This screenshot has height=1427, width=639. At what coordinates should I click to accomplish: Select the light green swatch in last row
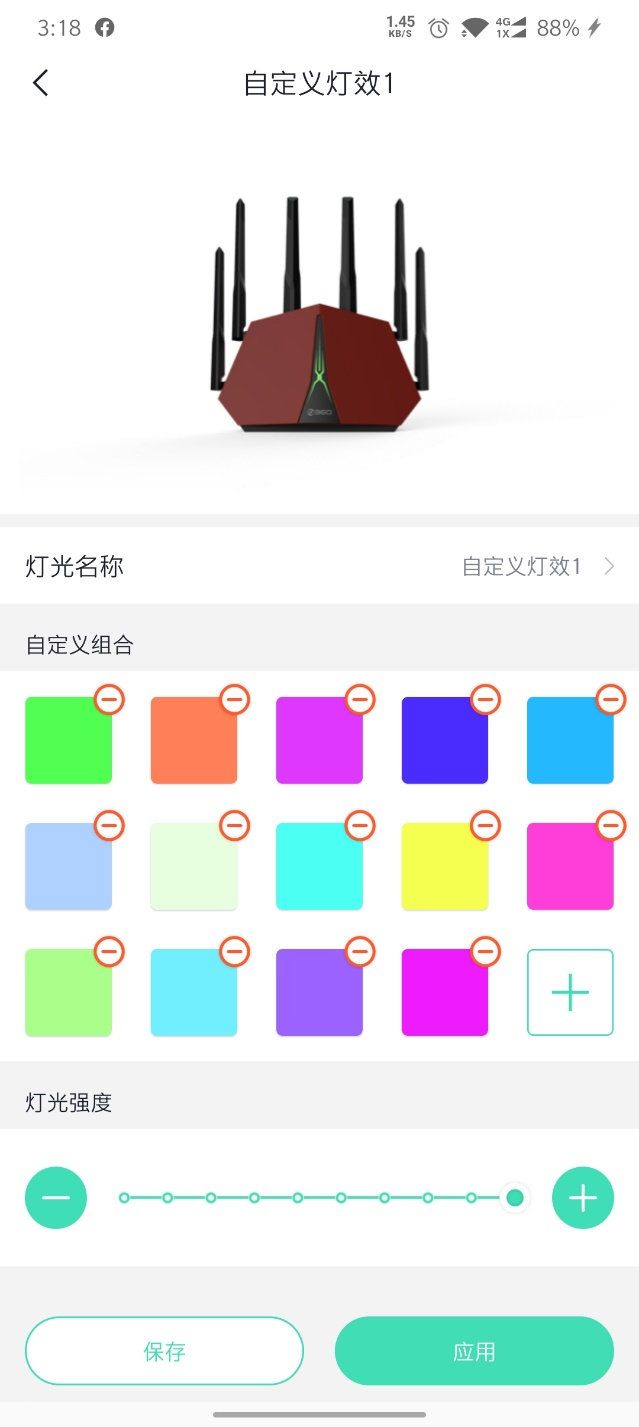(67, 993)
